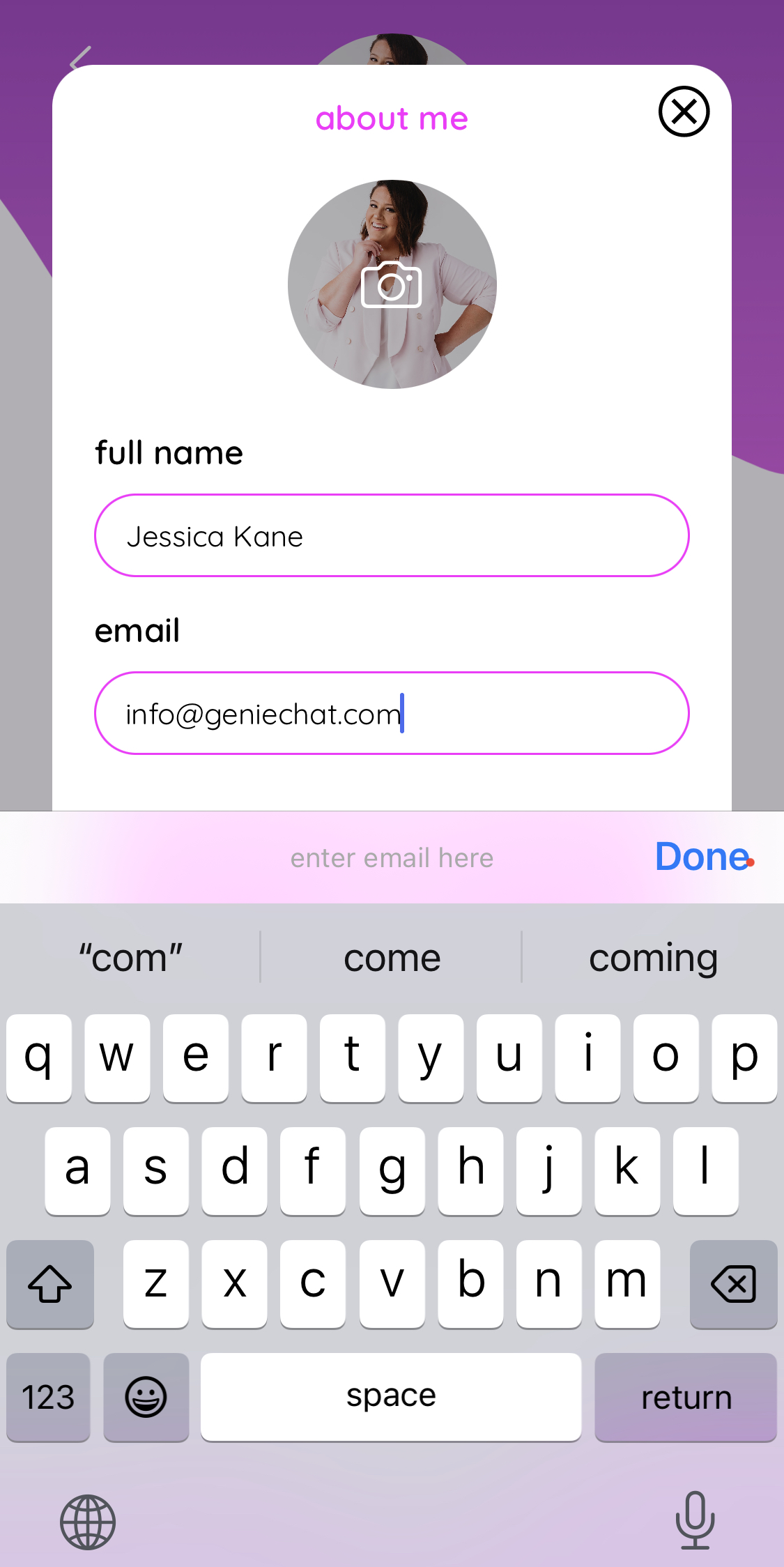Close the about me dialog

click(x=684, y=112)
